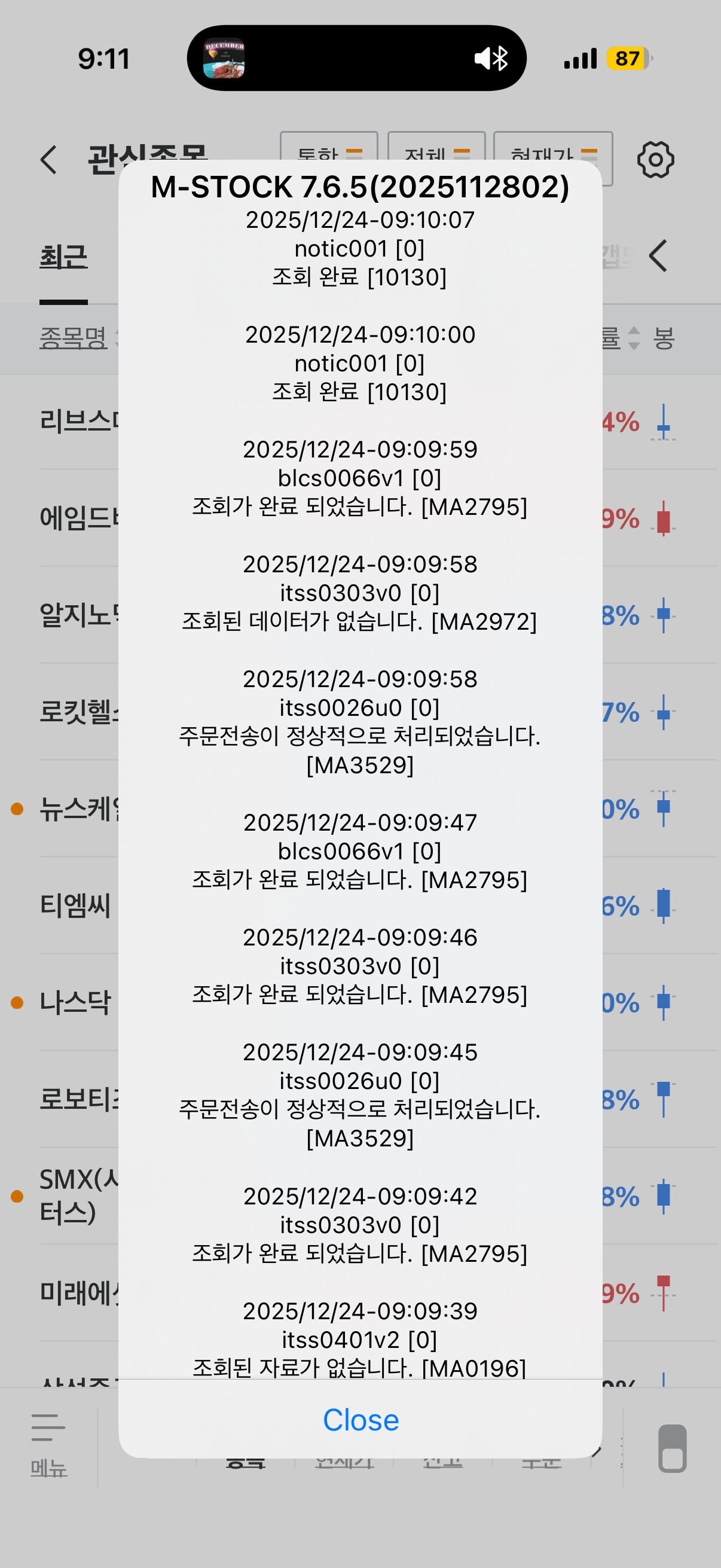Close the M-STOCK log dialog
Image resolution: width=721 pixels, height=1568 pixels.
[x=360, y=1420]
